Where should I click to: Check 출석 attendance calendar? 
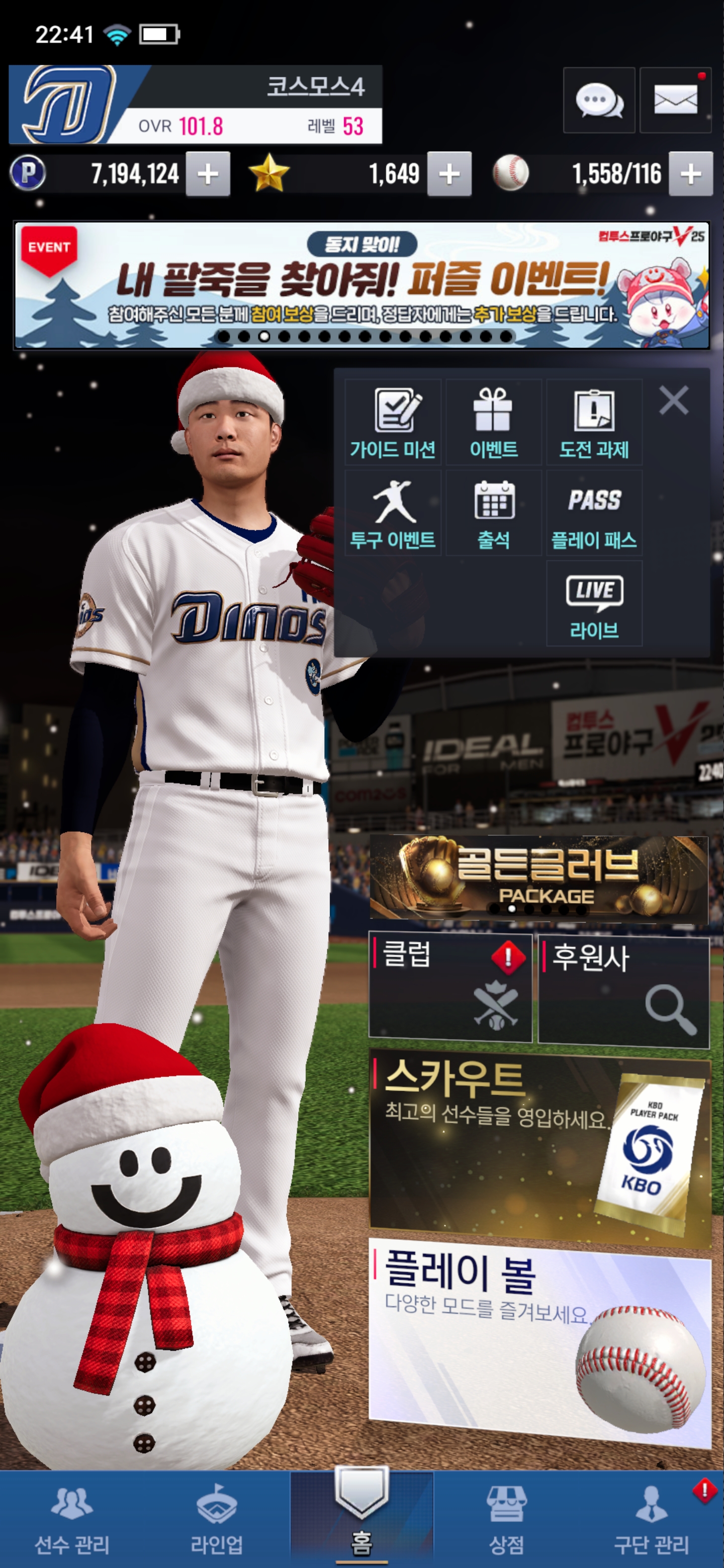(x=493, y=513)
